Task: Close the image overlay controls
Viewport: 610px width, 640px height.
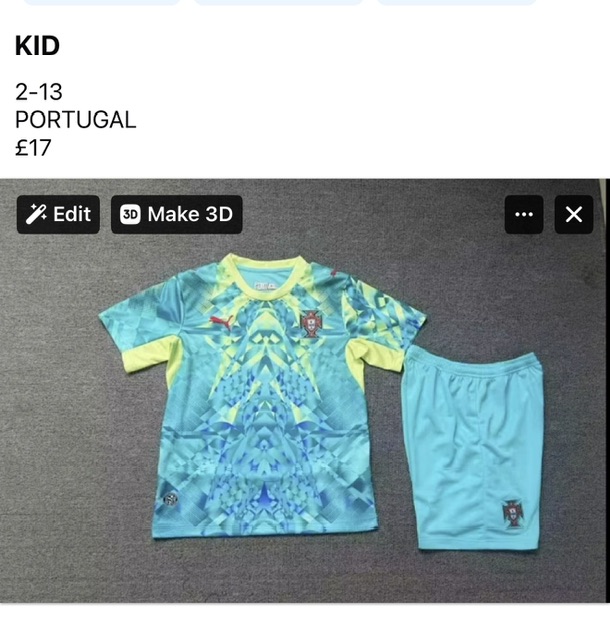Action: click(x=574, y=214)
